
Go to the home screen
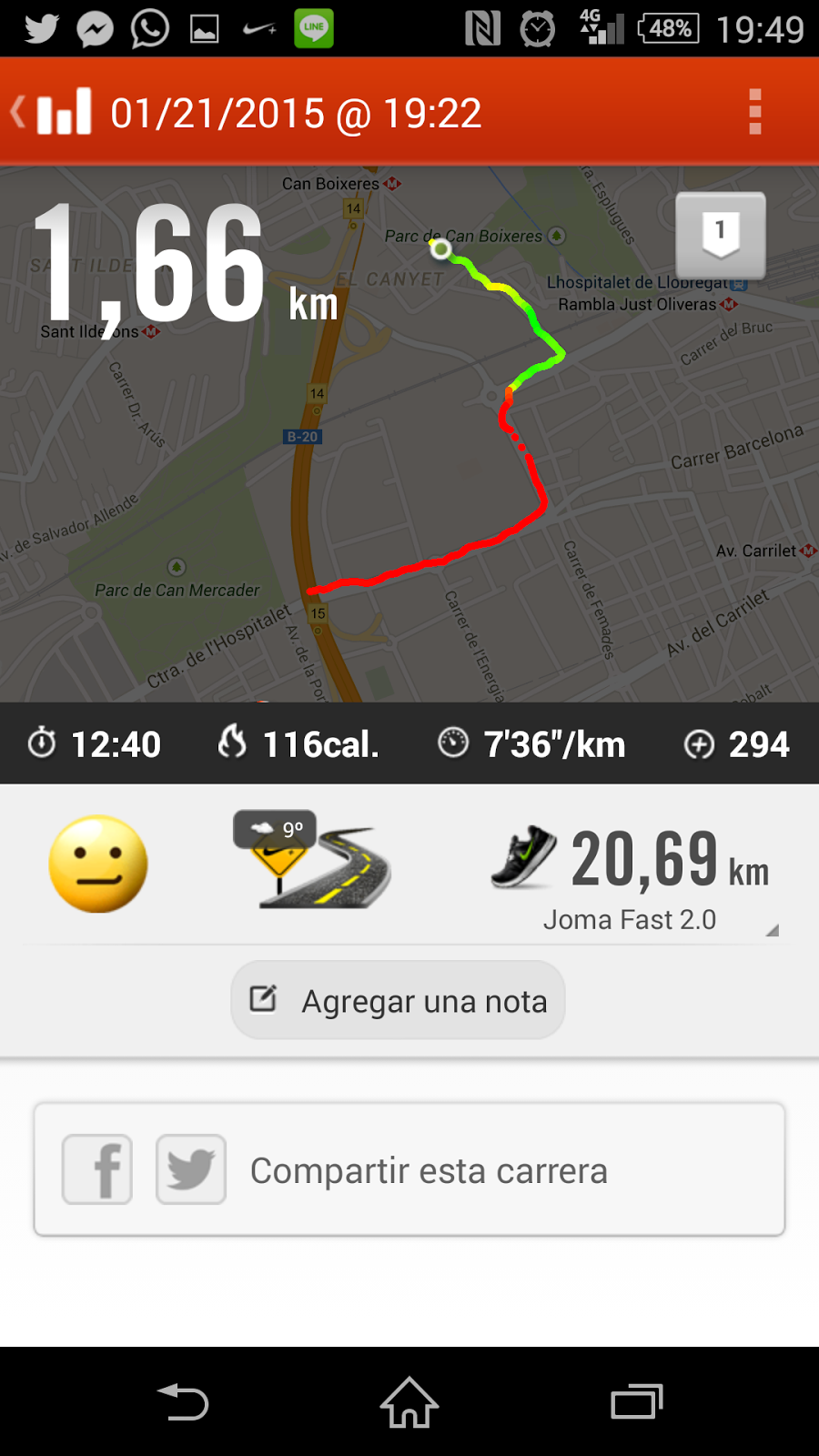409,1401
